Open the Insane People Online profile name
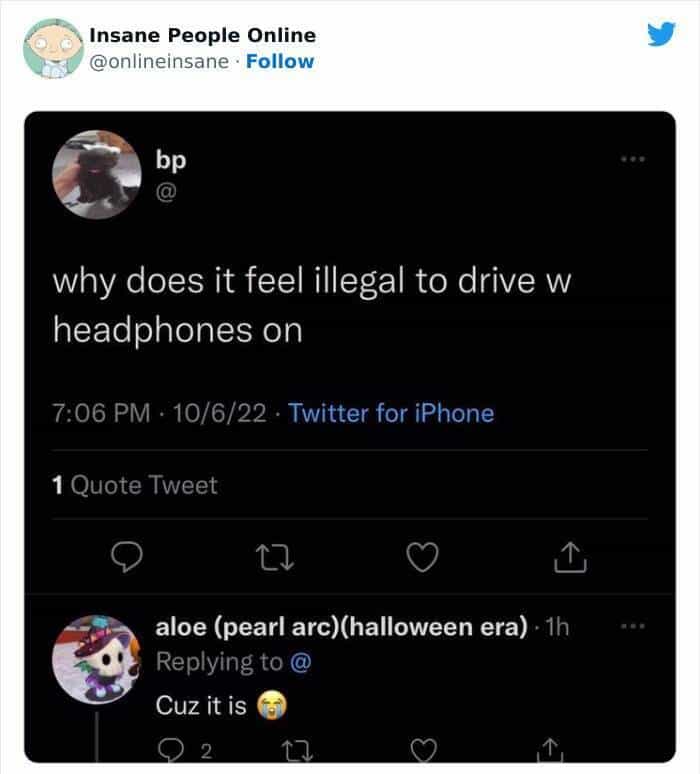 202,35
